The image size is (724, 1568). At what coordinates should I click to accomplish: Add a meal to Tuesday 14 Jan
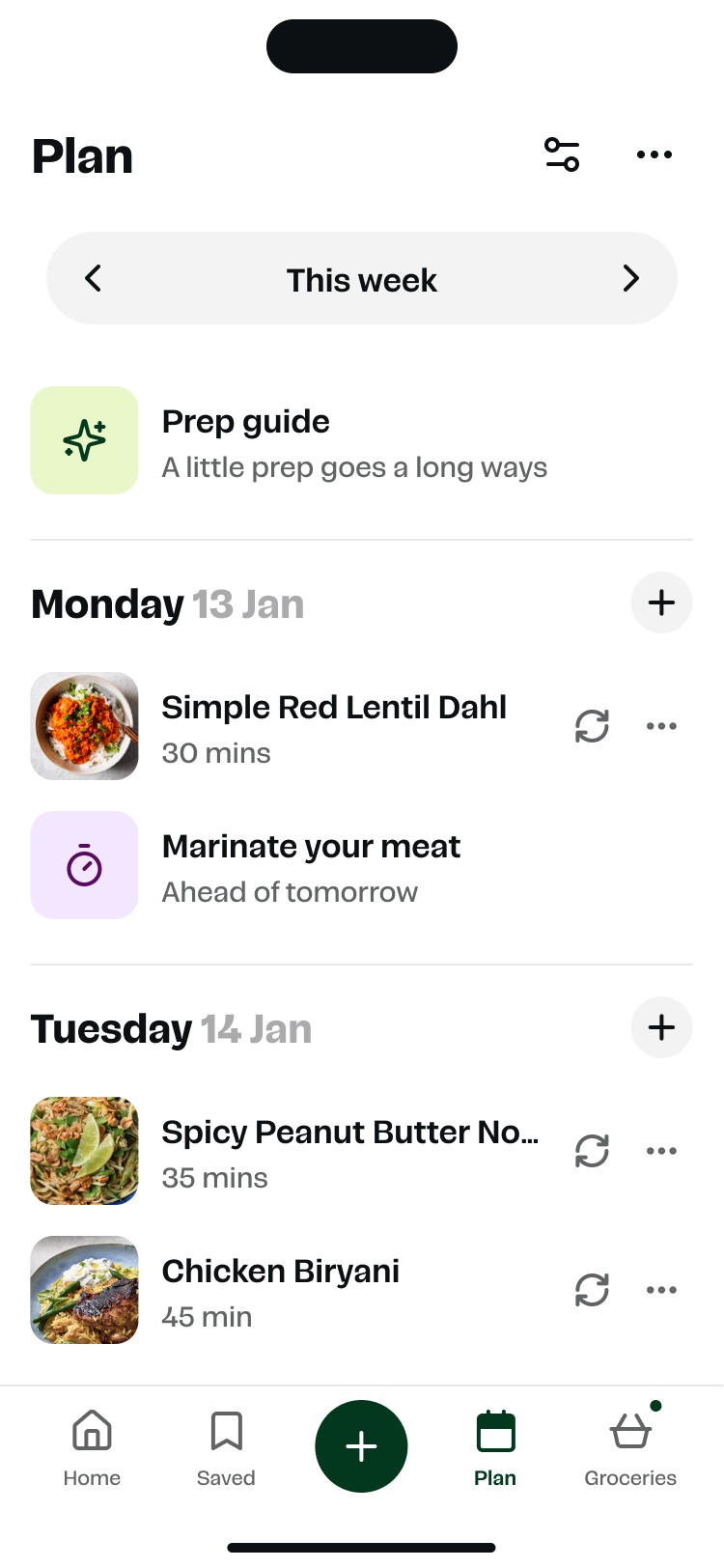point(661,1027)
